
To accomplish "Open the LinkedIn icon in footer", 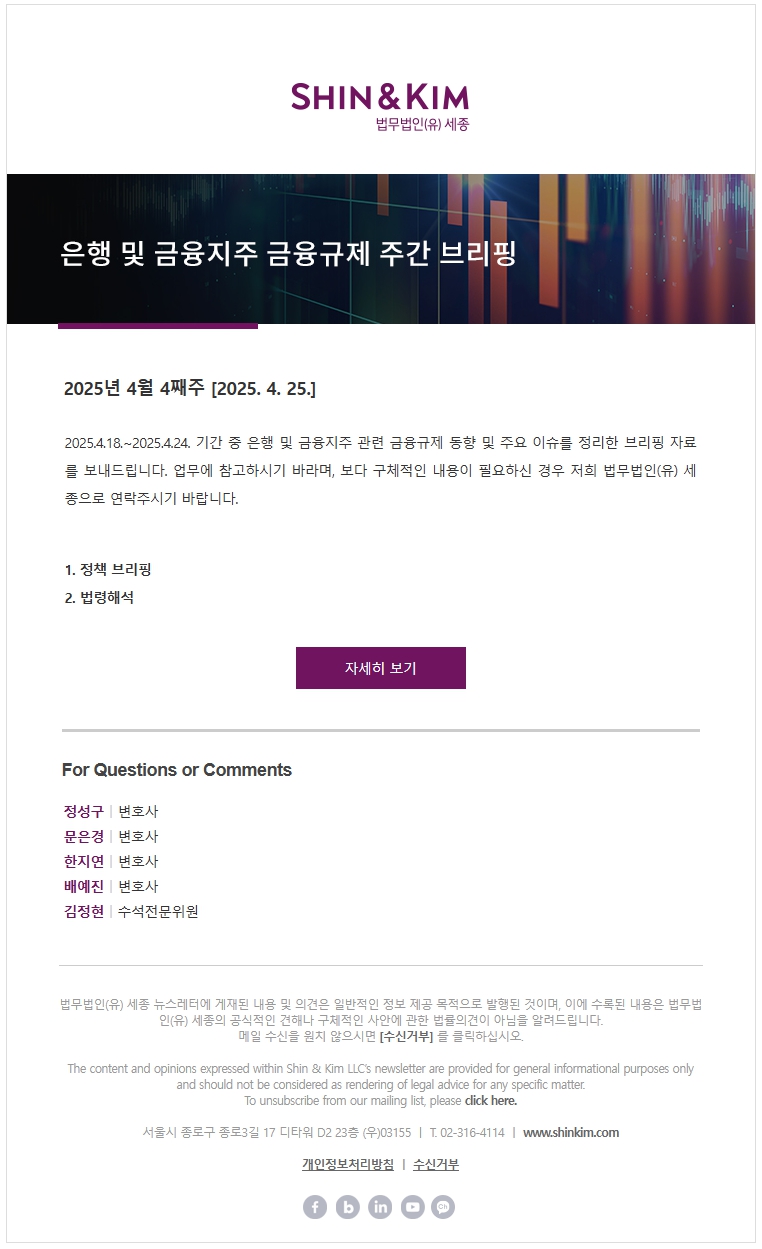I will pos(380,1207).
